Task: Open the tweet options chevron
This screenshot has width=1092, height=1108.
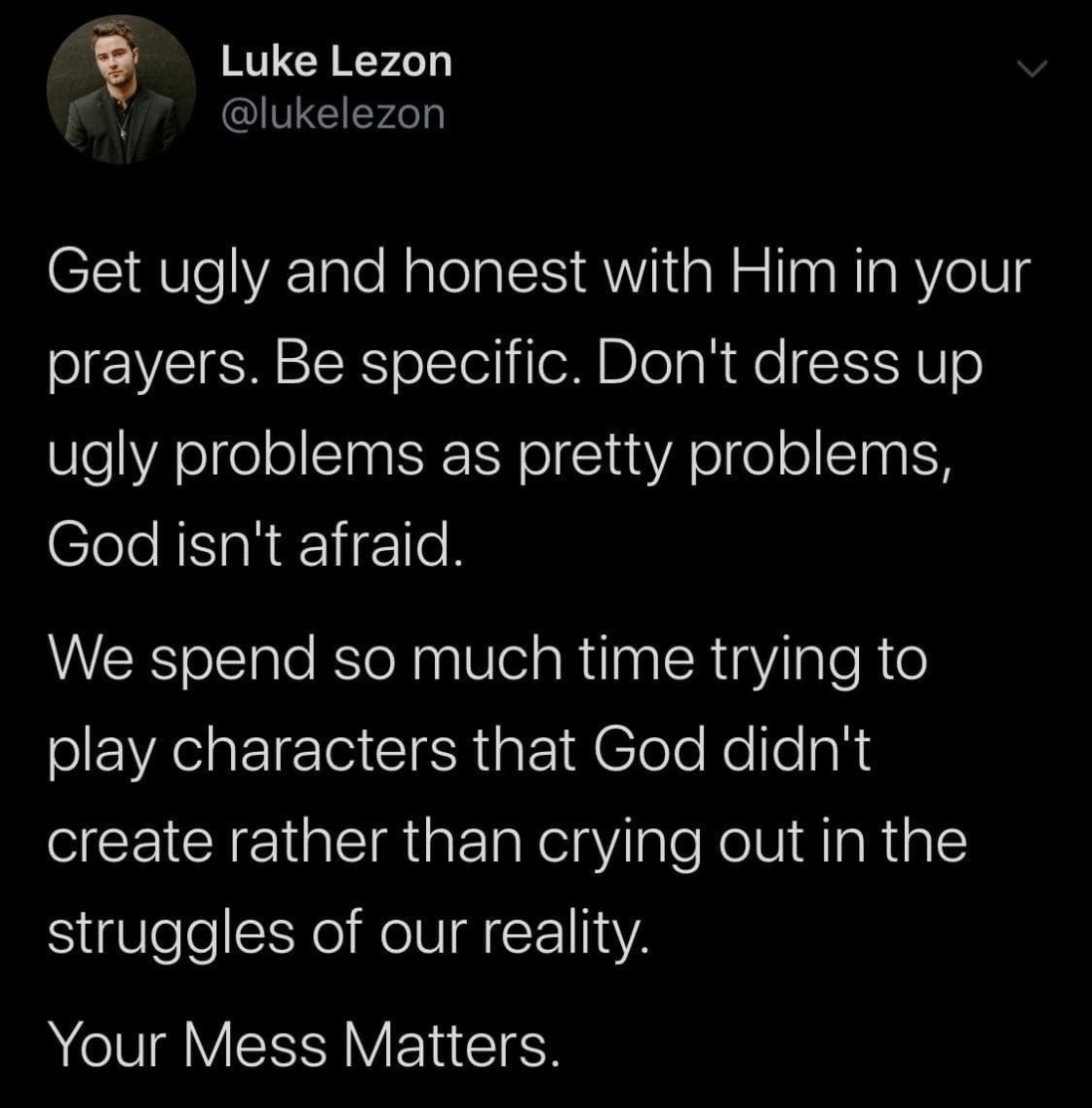Action: [1030, 69]
